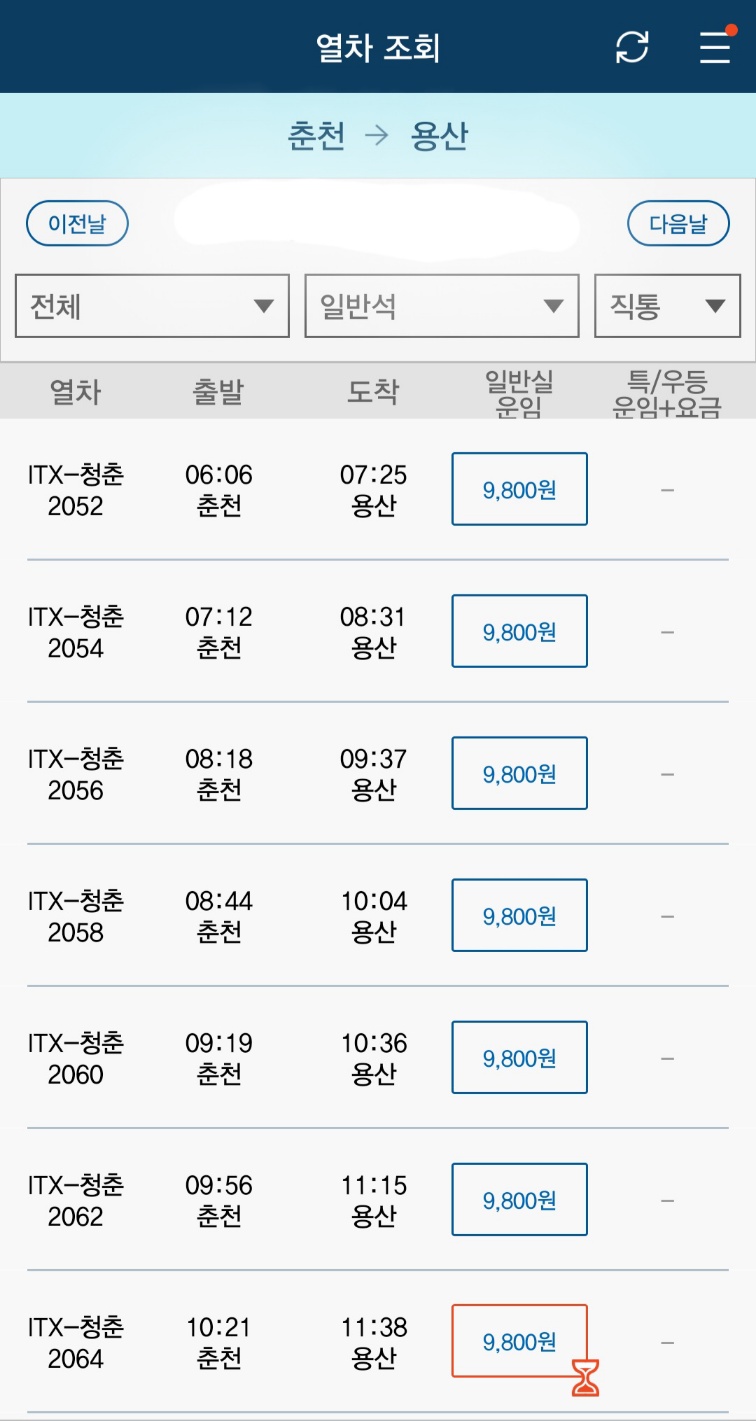Open the 직통 route filter dropdown
Image resolution: width=756 pixels, height=1421 pixels.
coord(667,306)
